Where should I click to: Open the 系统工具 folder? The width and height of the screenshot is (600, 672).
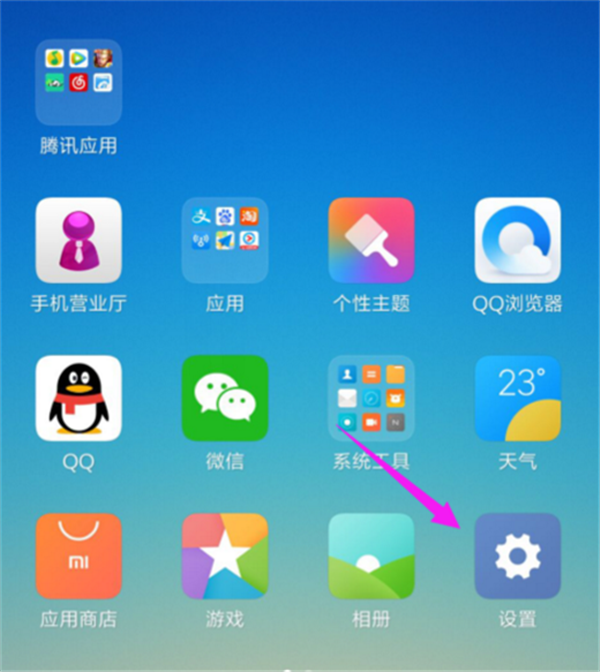(x=371, y=398)
